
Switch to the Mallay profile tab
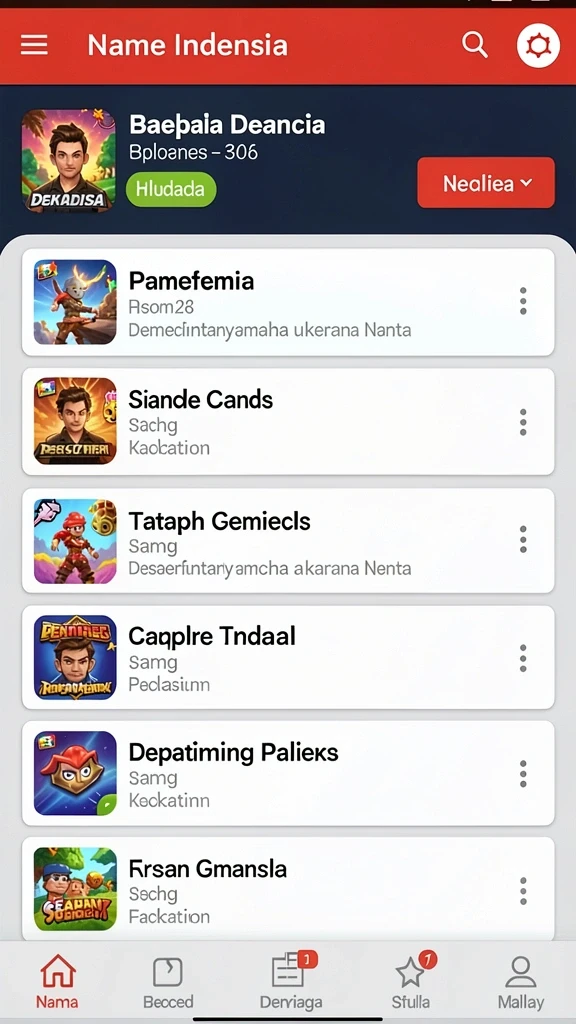pos(520,982)
